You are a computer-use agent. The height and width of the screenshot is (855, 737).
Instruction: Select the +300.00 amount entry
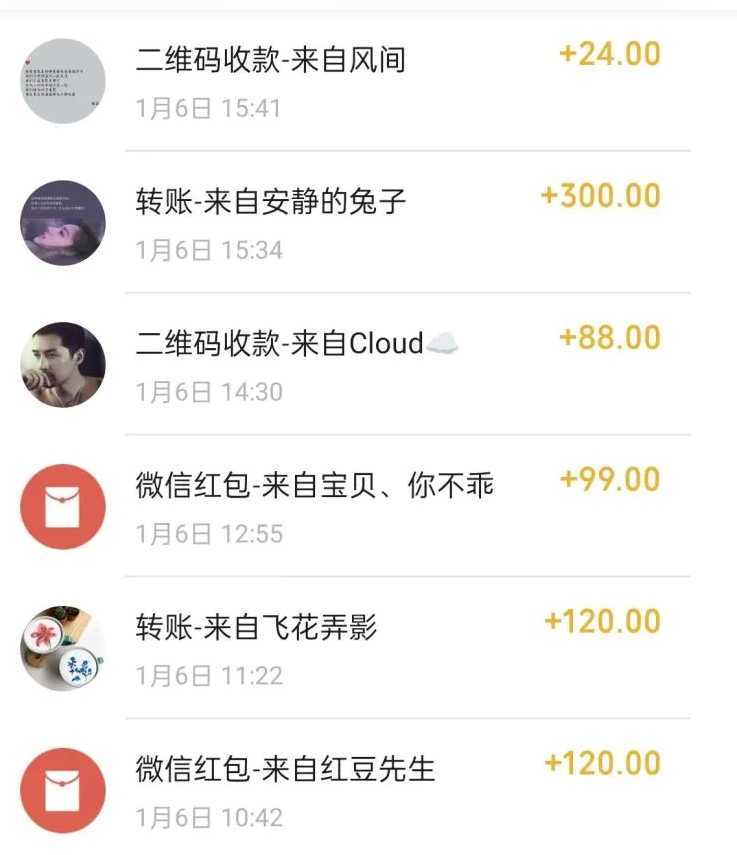598,195
